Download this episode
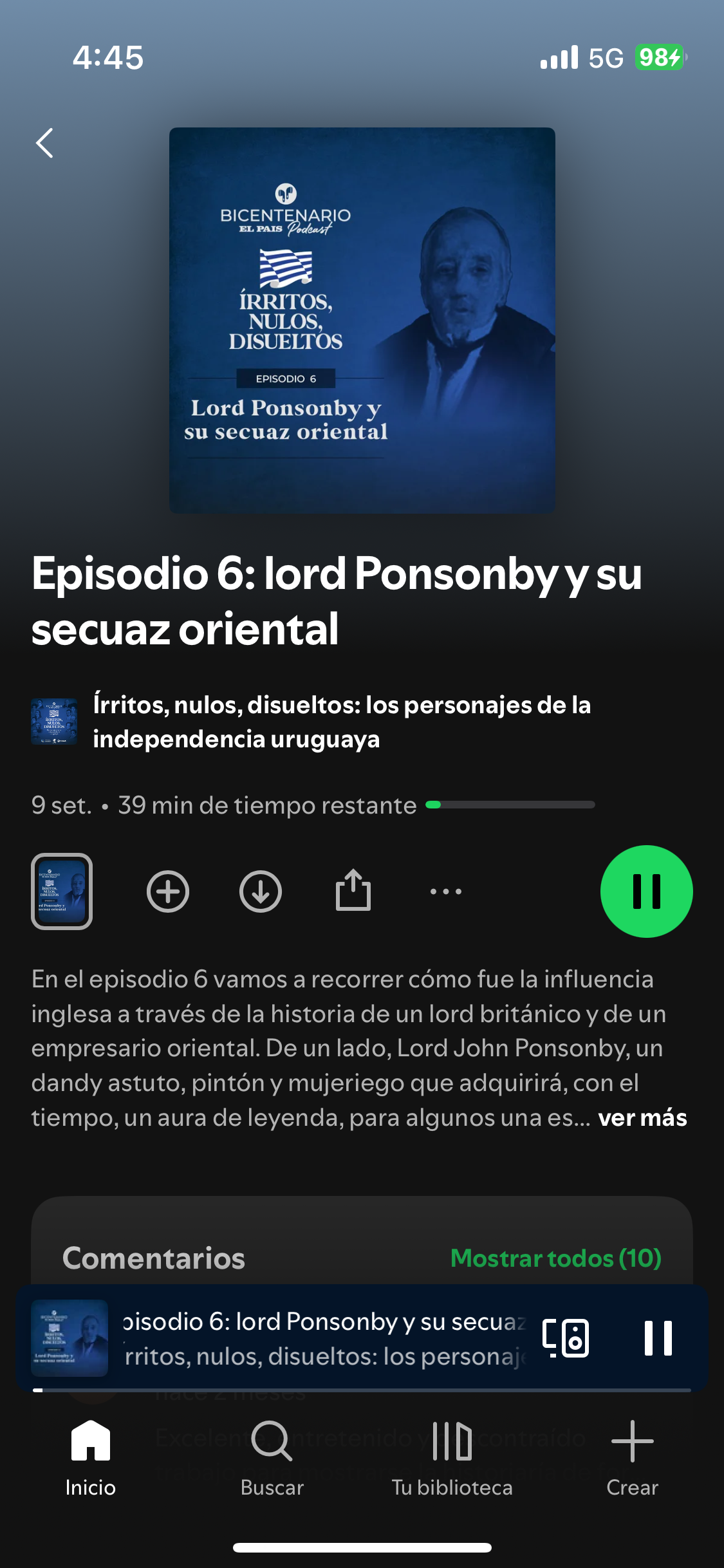 pos(261,891)
